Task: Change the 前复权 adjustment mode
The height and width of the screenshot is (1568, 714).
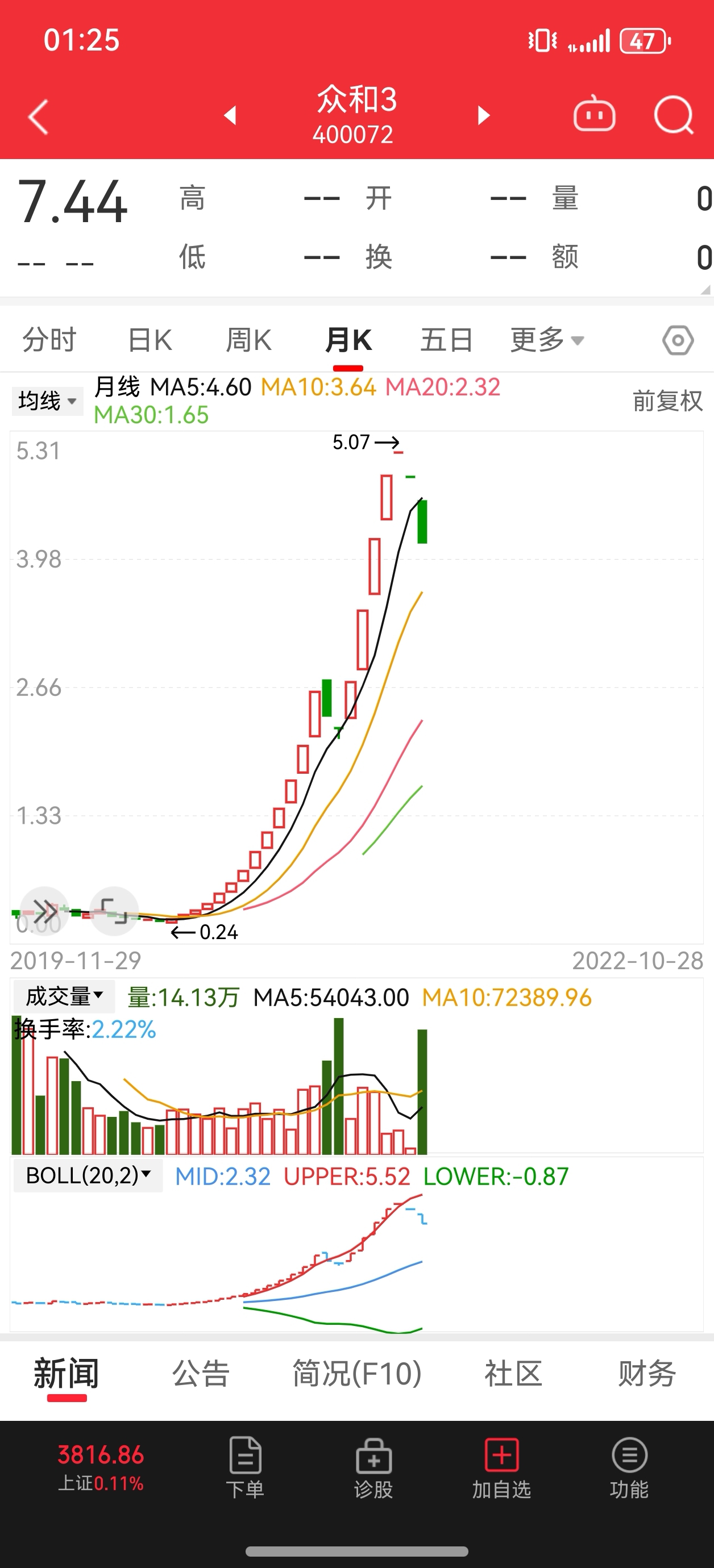Action: (x=667, y=401)
